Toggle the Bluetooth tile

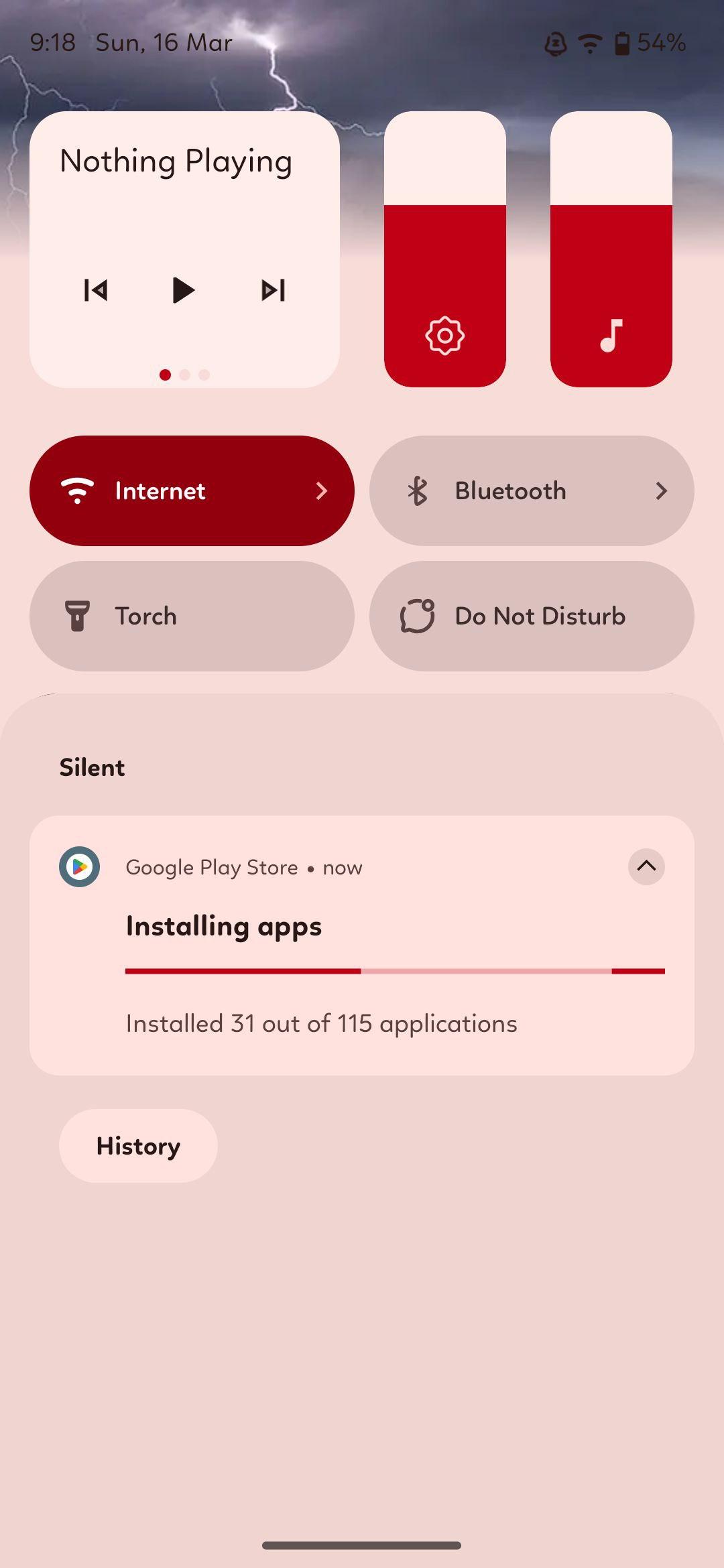click(x=532, y=491)
